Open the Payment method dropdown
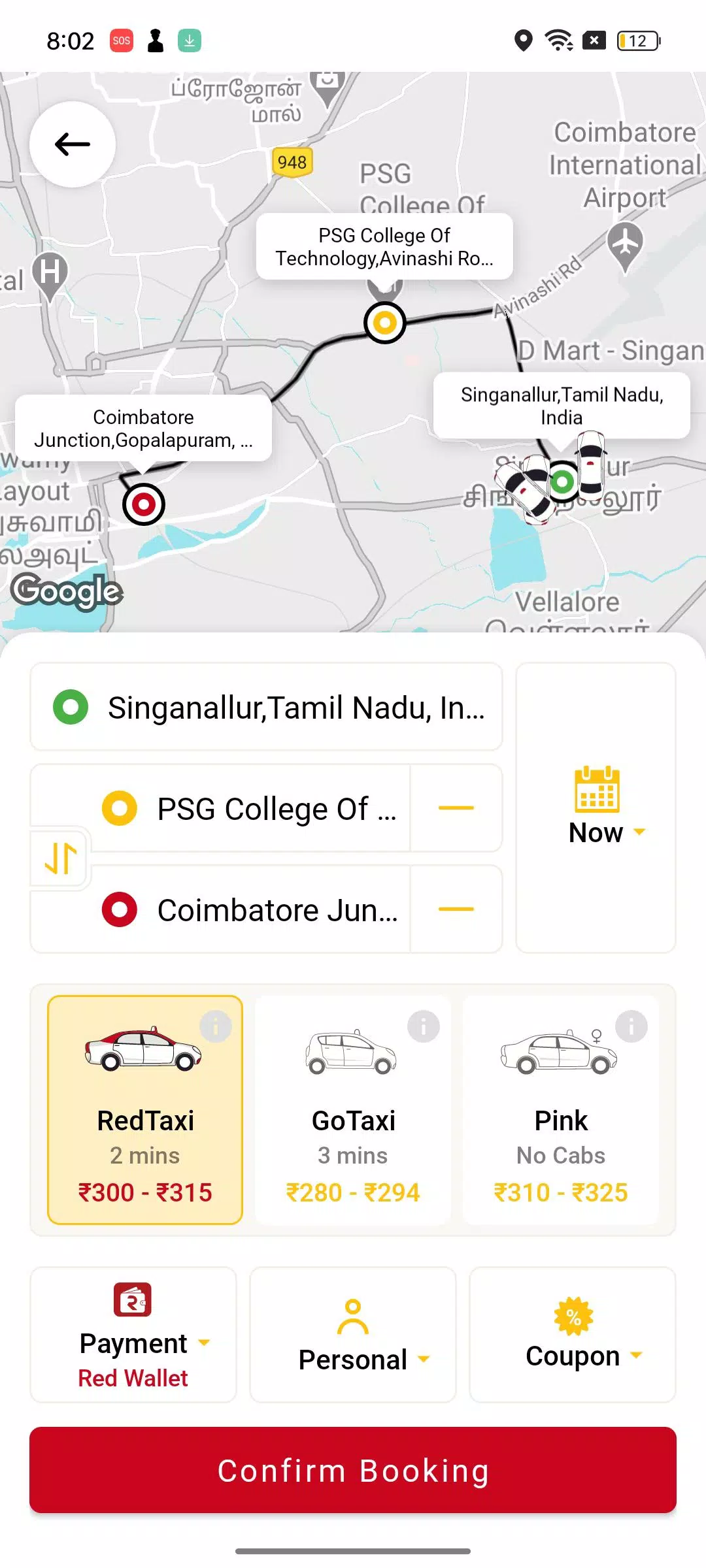Image resolution: width=706 pixels, height=1568 pixels. click(133, 1335)
